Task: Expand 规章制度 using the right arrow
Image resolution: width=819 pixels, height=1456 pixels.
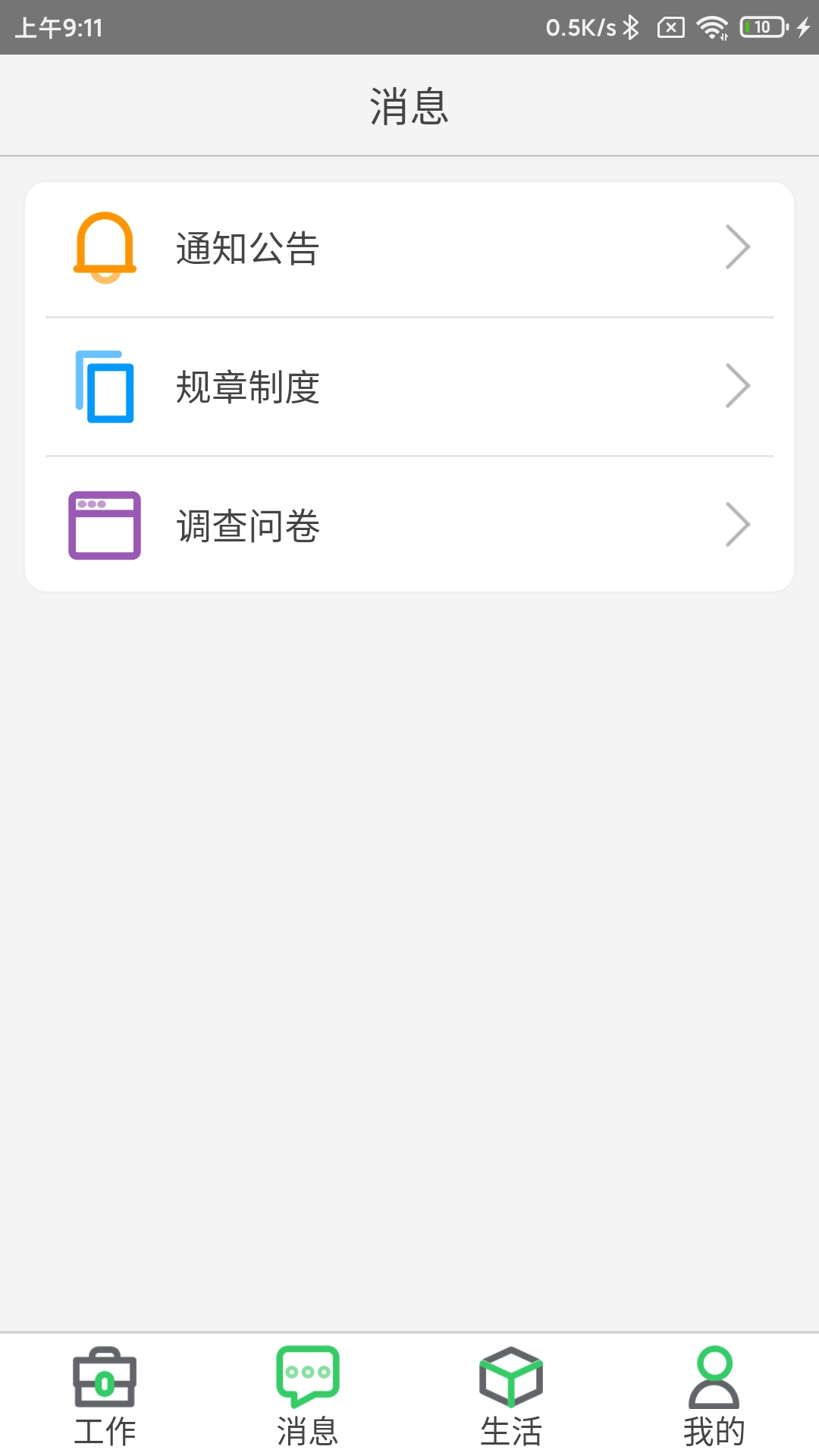Action: 736,385
